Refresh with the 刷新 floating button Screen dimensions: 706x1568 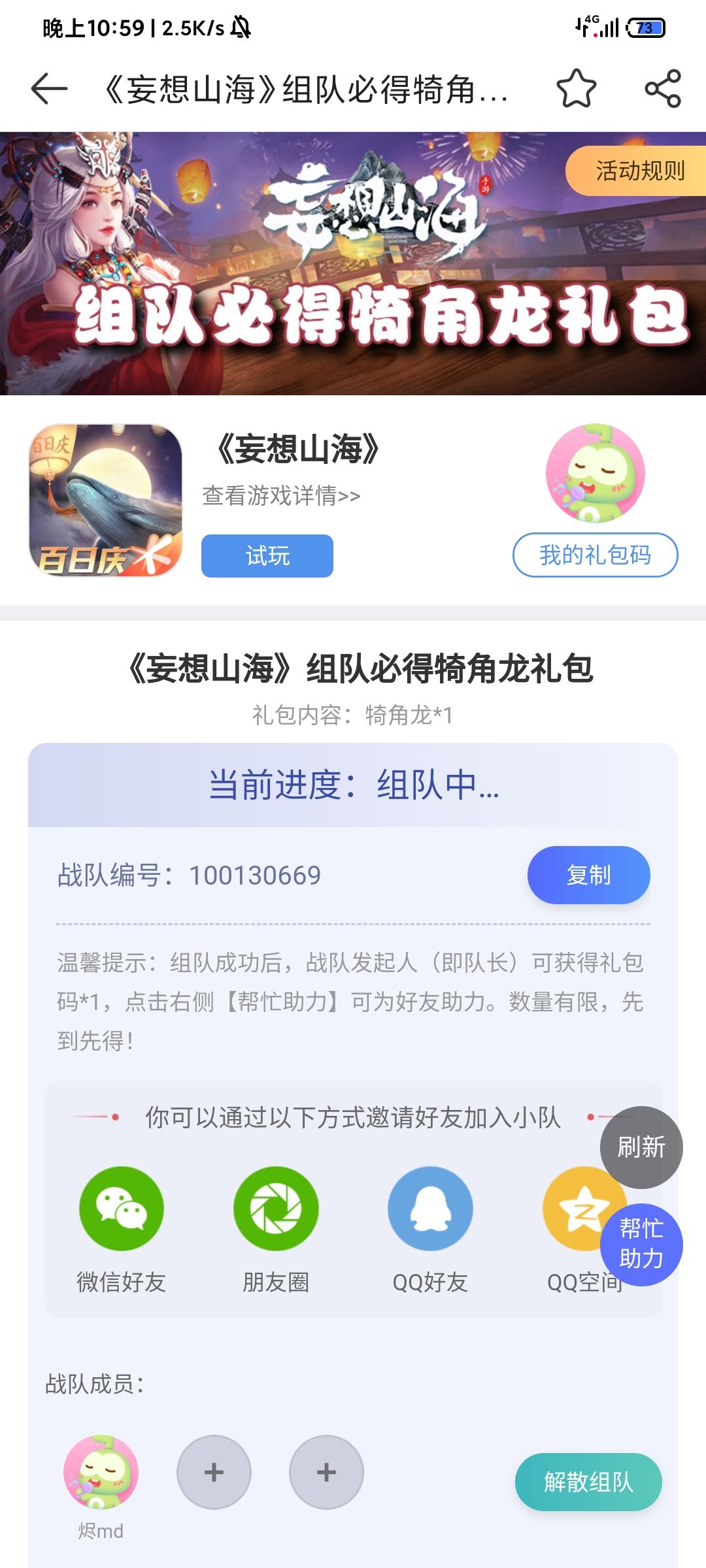(641, 1147)
